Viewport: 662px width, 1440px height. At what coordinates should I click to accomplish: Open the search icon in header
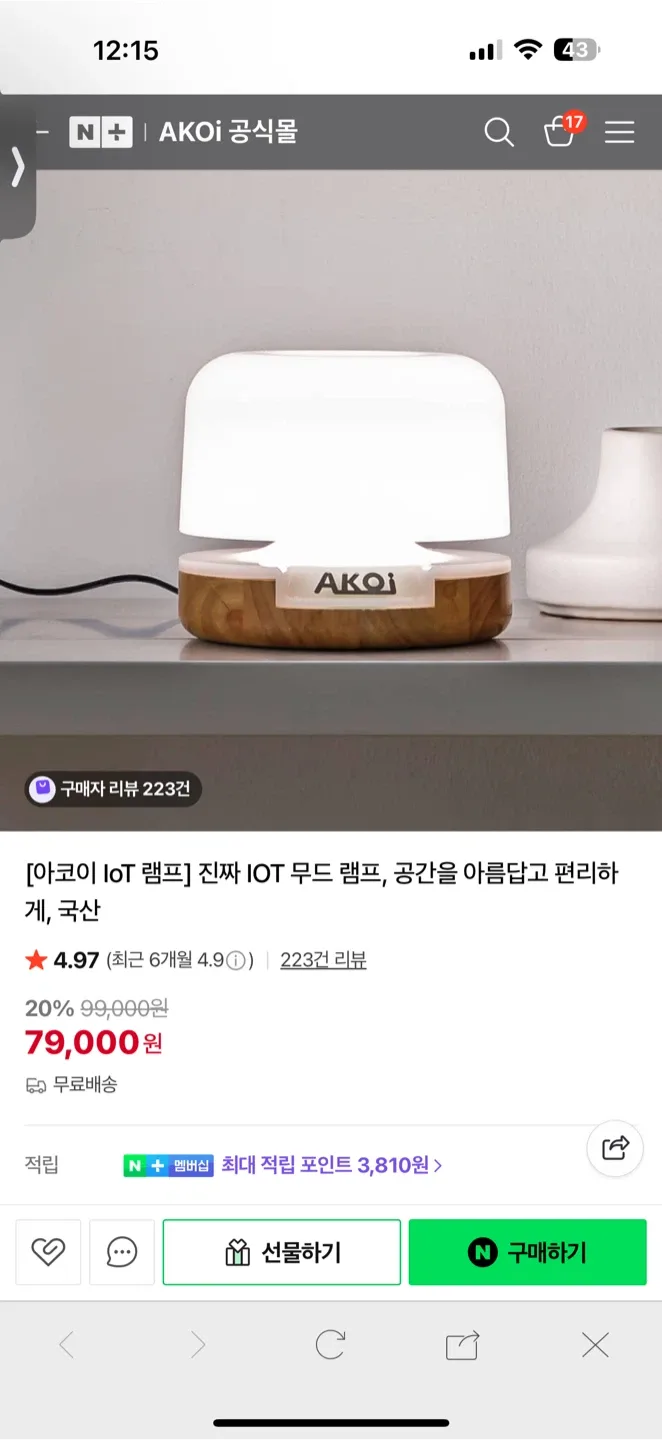click(x=498, y=132)
